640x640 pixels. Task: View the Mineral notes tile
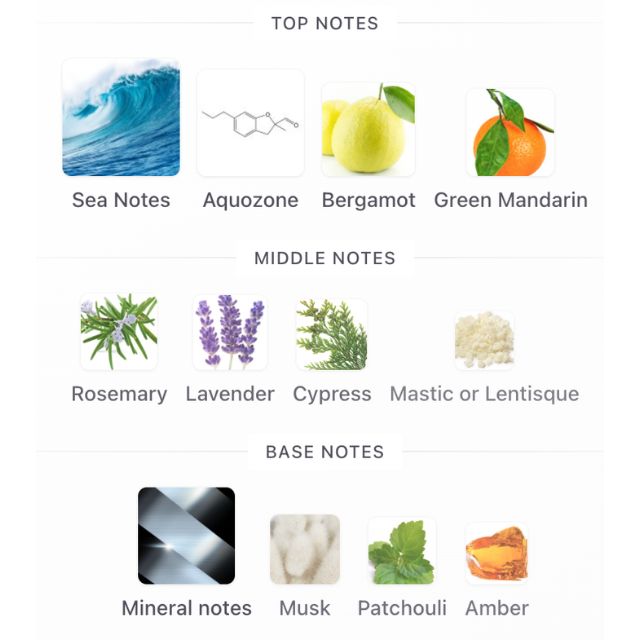[x=186, y=536]
